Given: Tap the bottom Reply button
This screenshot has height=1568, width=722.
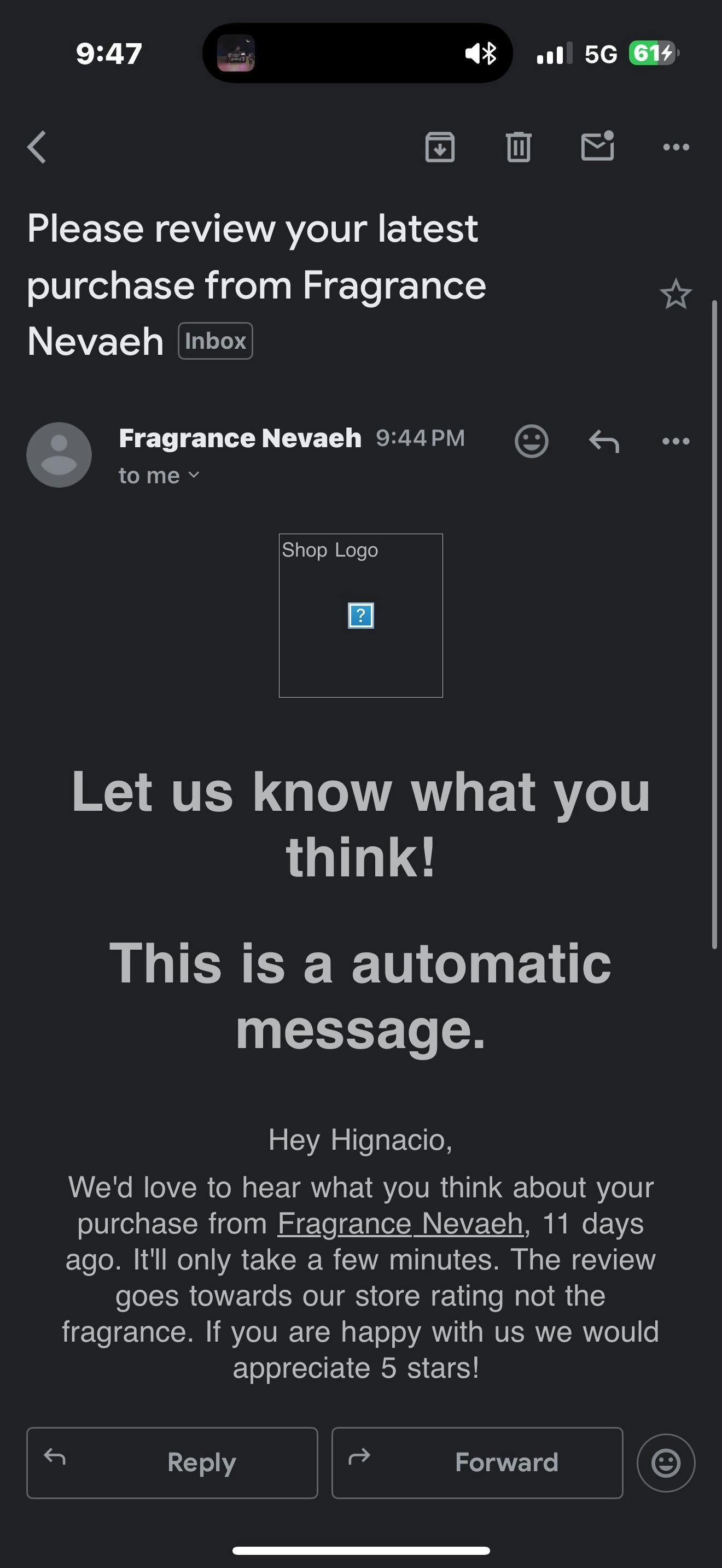Looking at the screenshot, I should 172,1462.
